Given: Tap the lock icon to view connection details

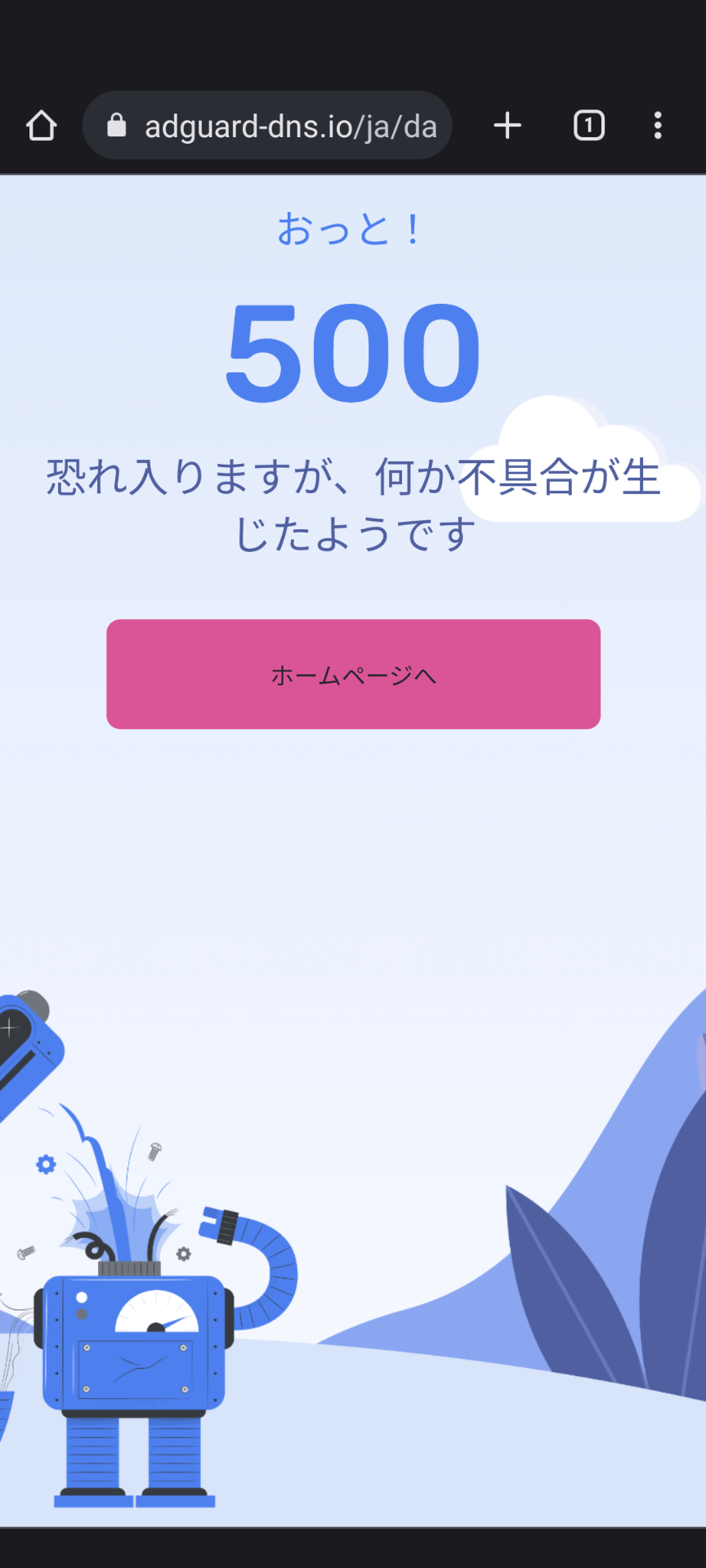Looking at the screenshot, I should click(x=116, y=125).
